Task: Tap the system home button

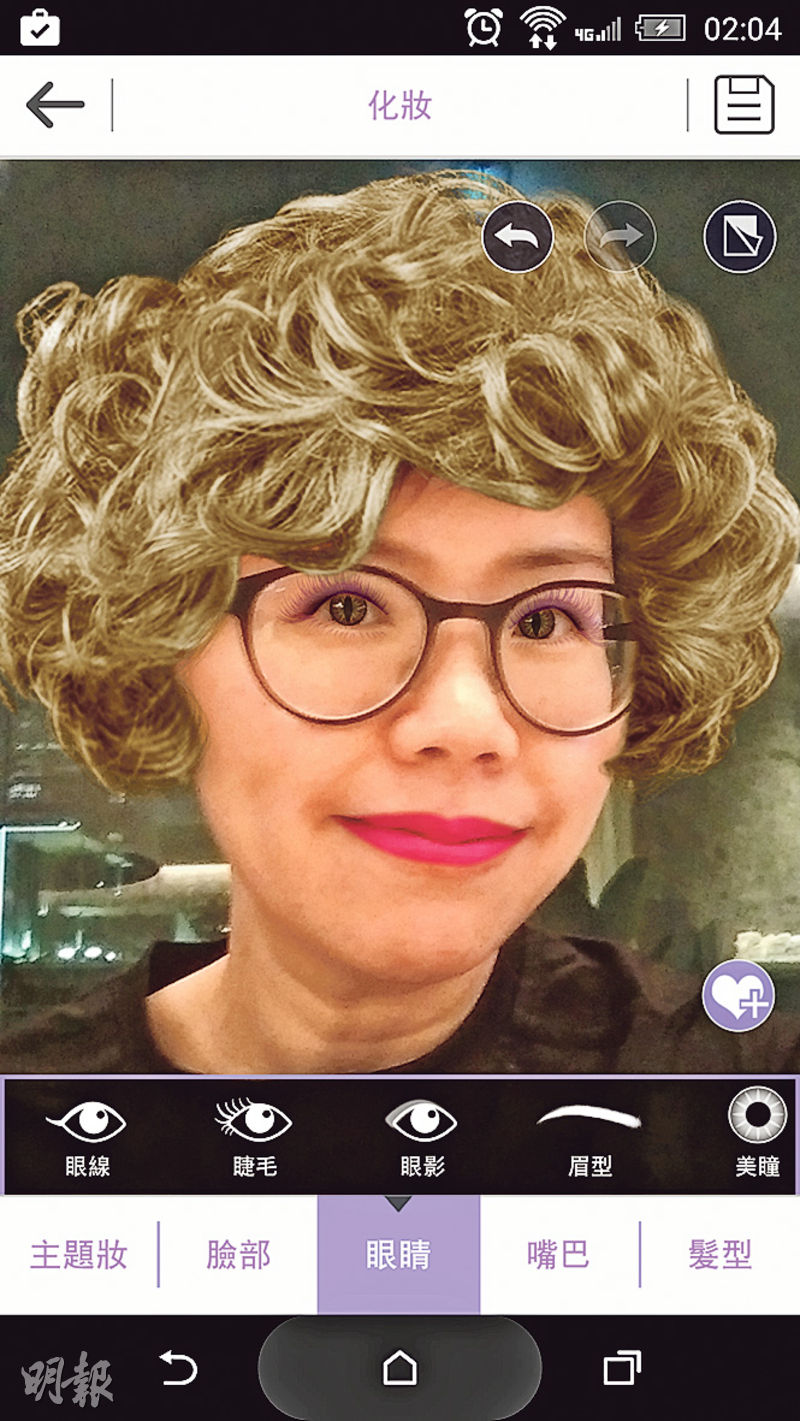Action: click(x=400, y=1367)
